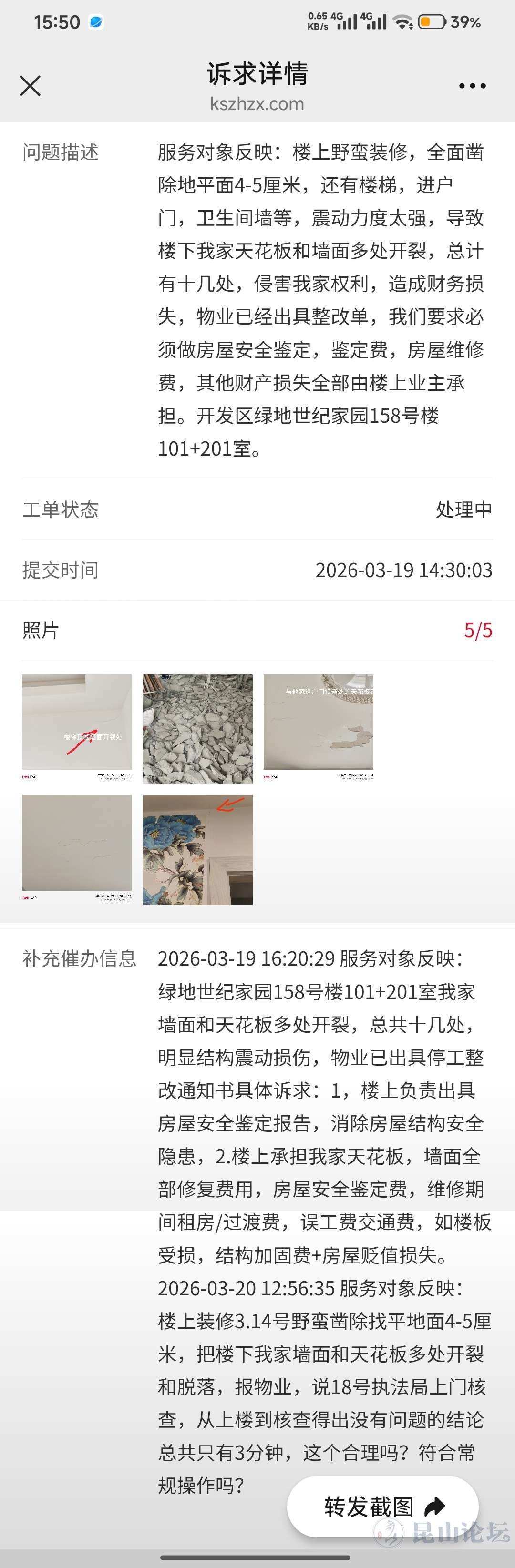Open the blue floral wallpaper photo
The width and height of the screenshot is (515, 1568).
point(198,848)
